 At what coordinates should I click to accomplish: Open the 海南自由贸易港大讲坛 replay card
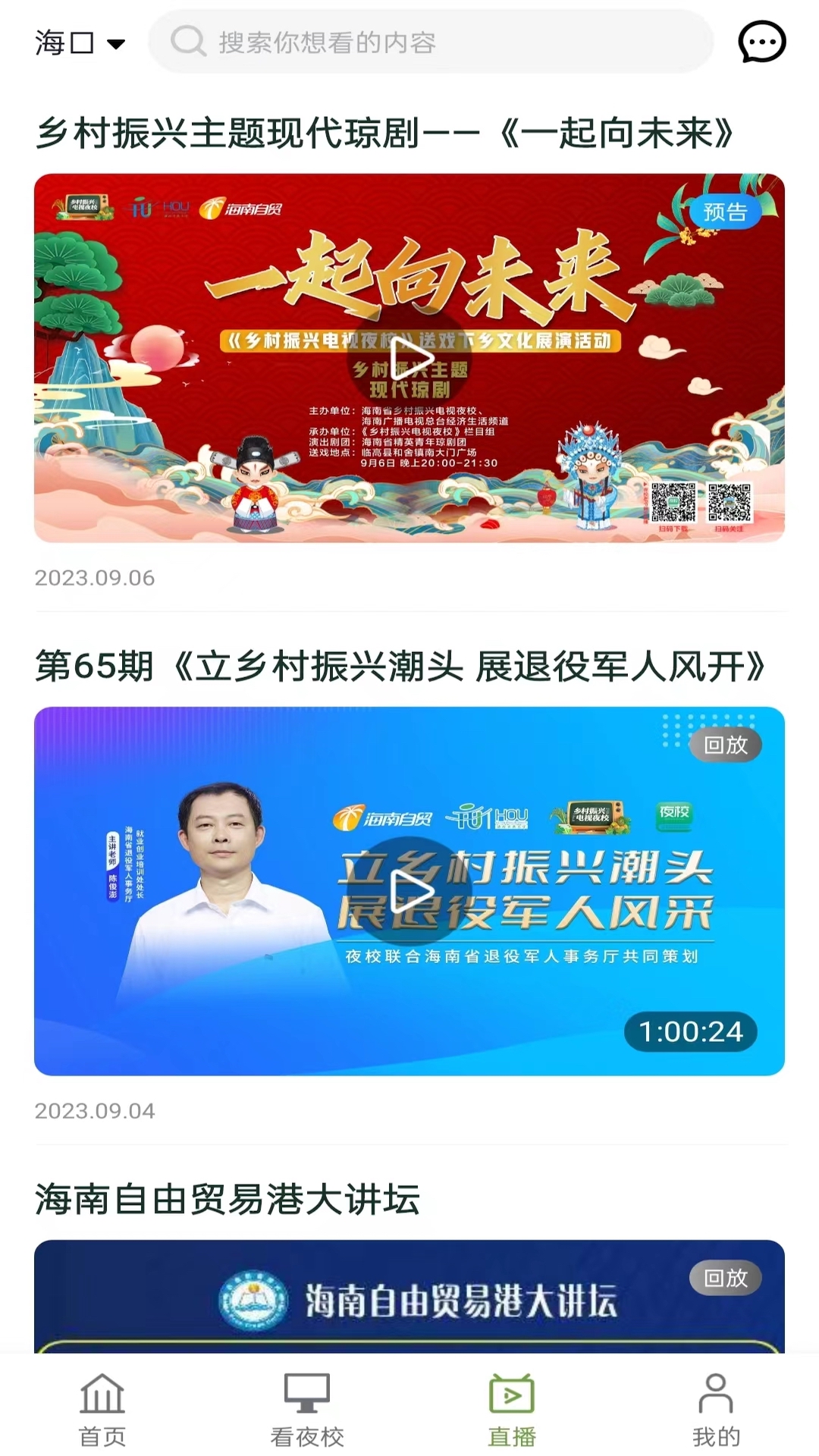[x=409, y=1297]
